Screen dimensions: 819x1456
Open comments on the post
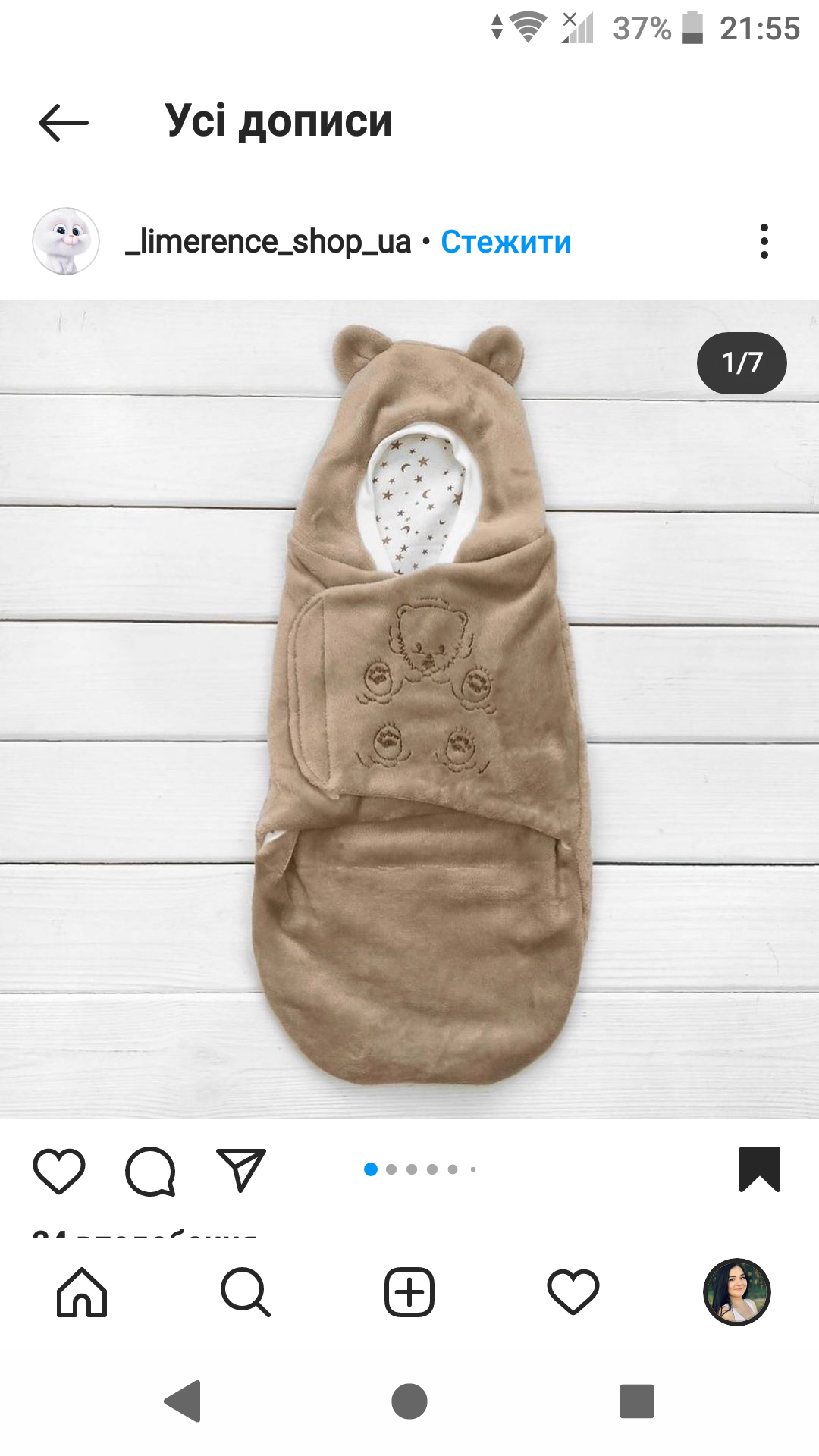150,1170
